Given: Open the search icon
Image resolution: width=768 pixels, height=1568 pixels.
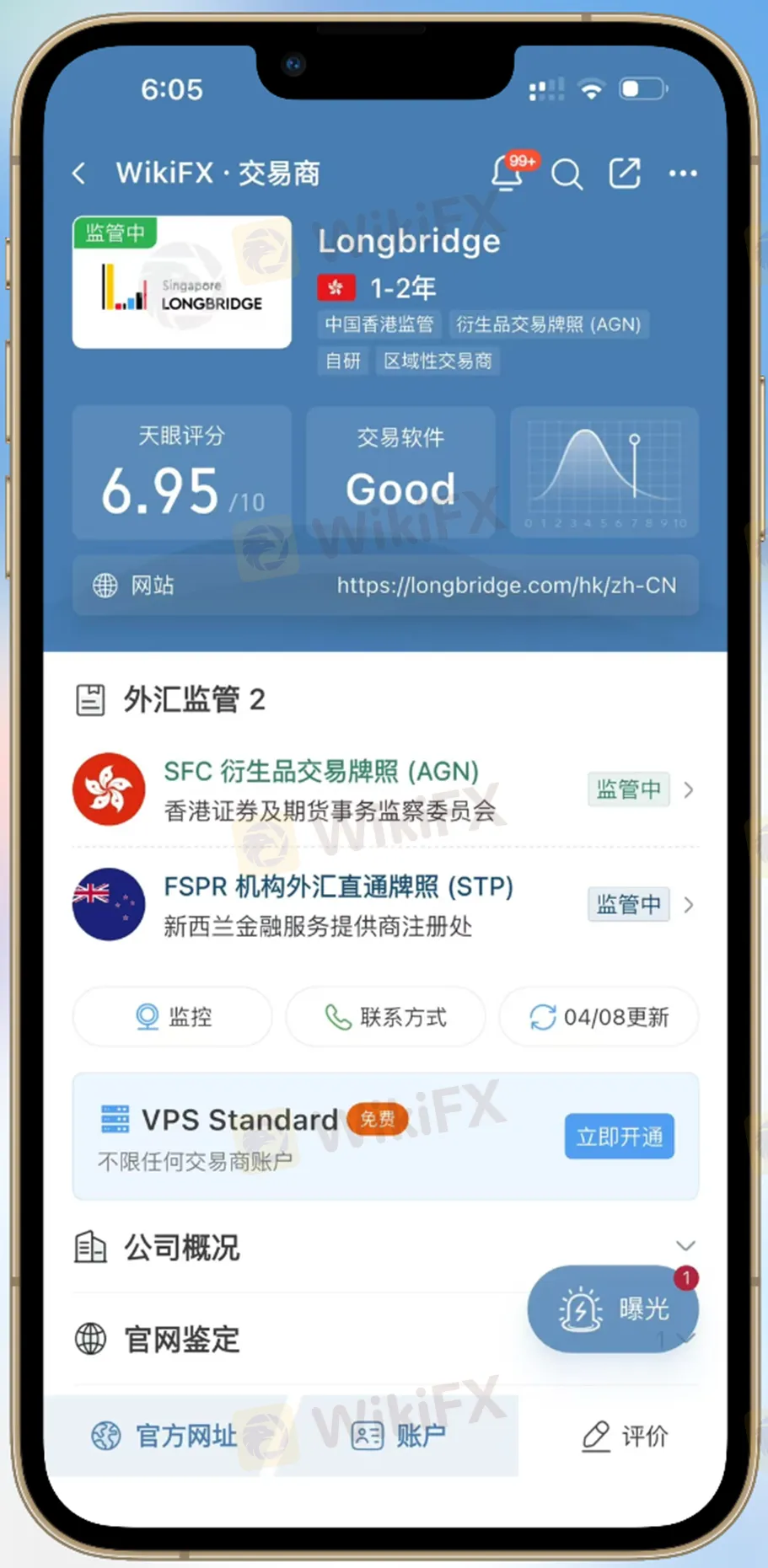Looking at the screenshot, I should click(x=567, y=174).
